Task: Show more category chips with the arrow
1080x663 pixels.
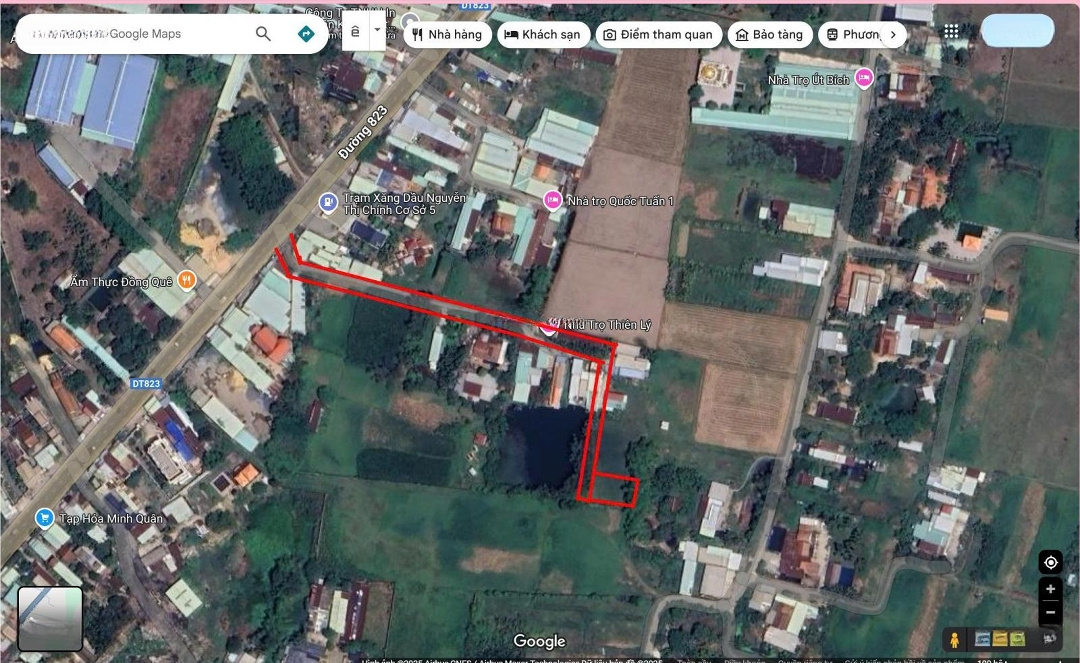Action: point(893,34)
